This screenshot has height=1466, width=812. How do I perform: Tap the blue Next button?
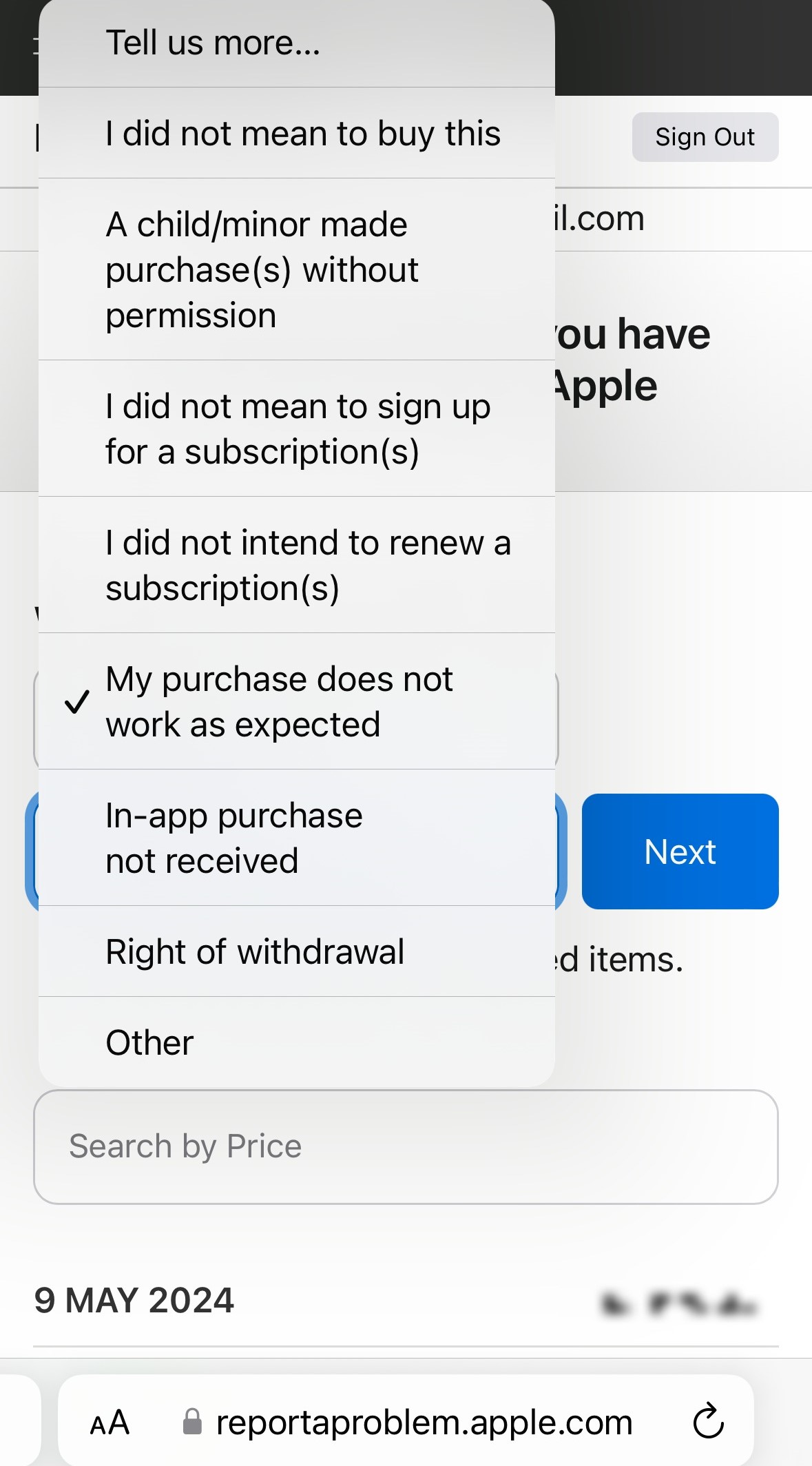[680, 851]
